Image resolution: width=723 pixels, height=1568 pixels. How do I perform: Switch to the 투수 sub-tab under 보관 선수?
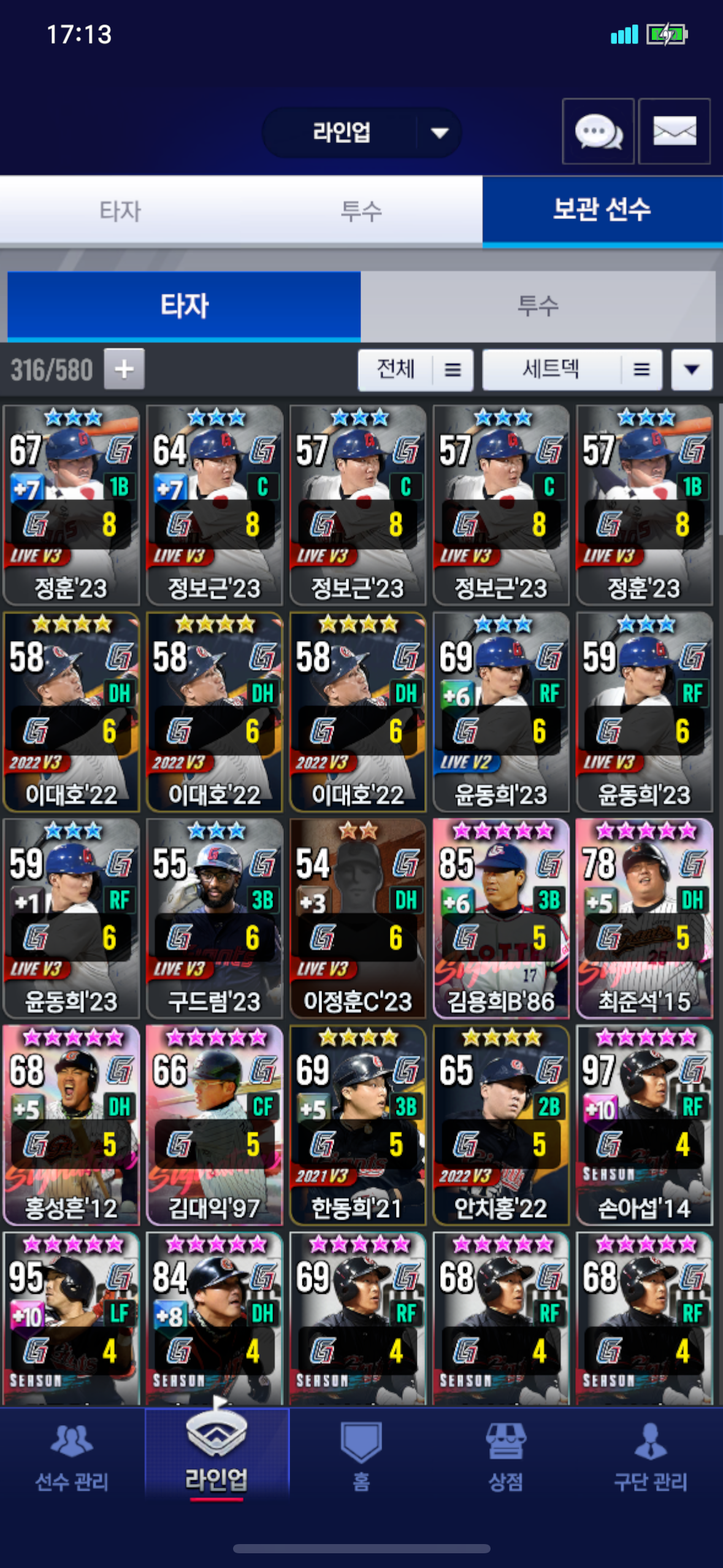[x=538, y=306]
